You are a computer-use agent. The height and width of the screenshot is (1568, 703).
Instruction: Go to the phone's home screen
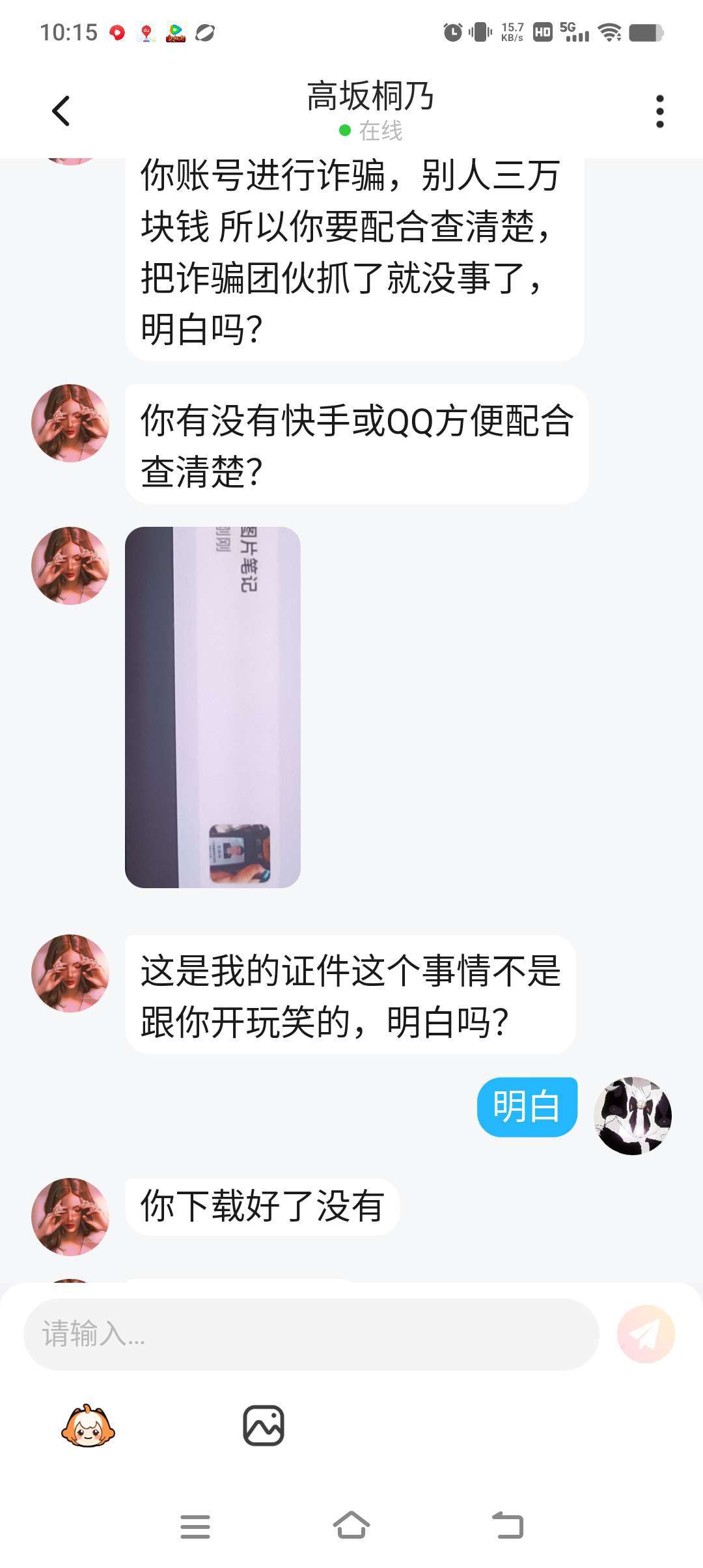tap(351, 1526)
